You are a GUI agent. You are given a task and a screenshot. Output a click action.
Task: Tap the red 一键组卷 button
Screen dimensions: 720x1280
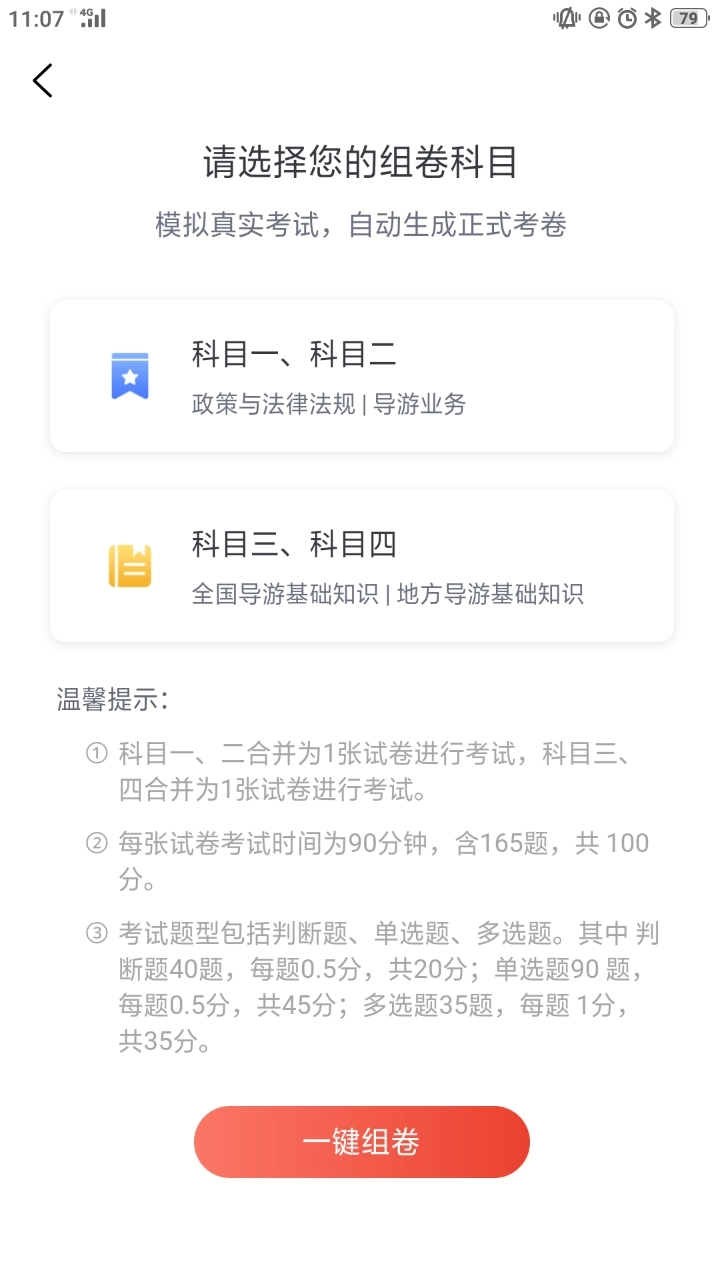point(362,1141)
